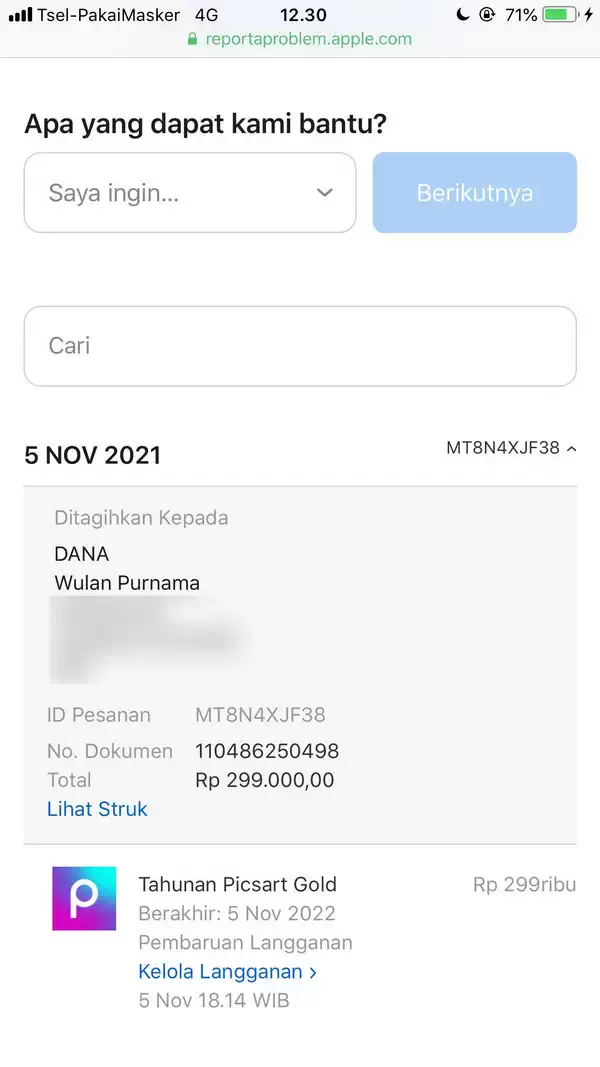Focus the Cari search field
600x1067 pixels.
(x=300, y=346)
